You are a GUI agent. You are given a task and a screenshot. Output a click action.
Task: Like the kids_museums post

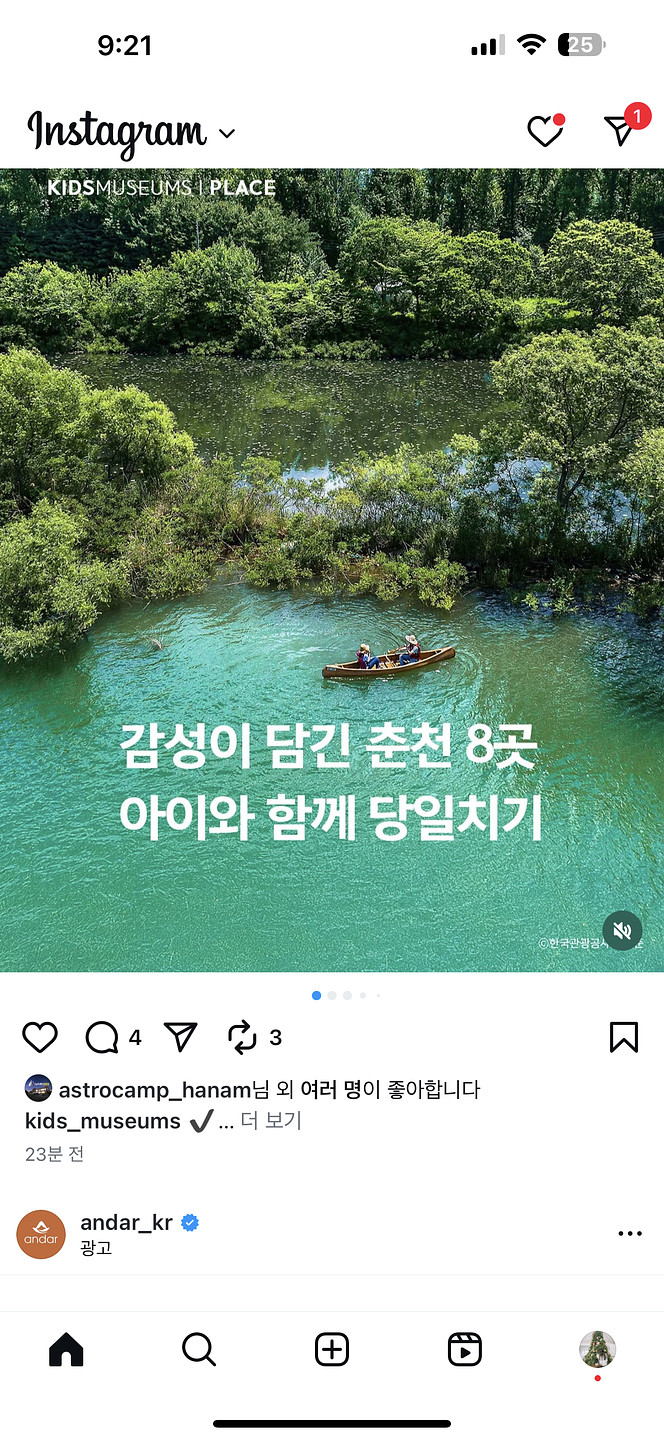pos(40,1038)
